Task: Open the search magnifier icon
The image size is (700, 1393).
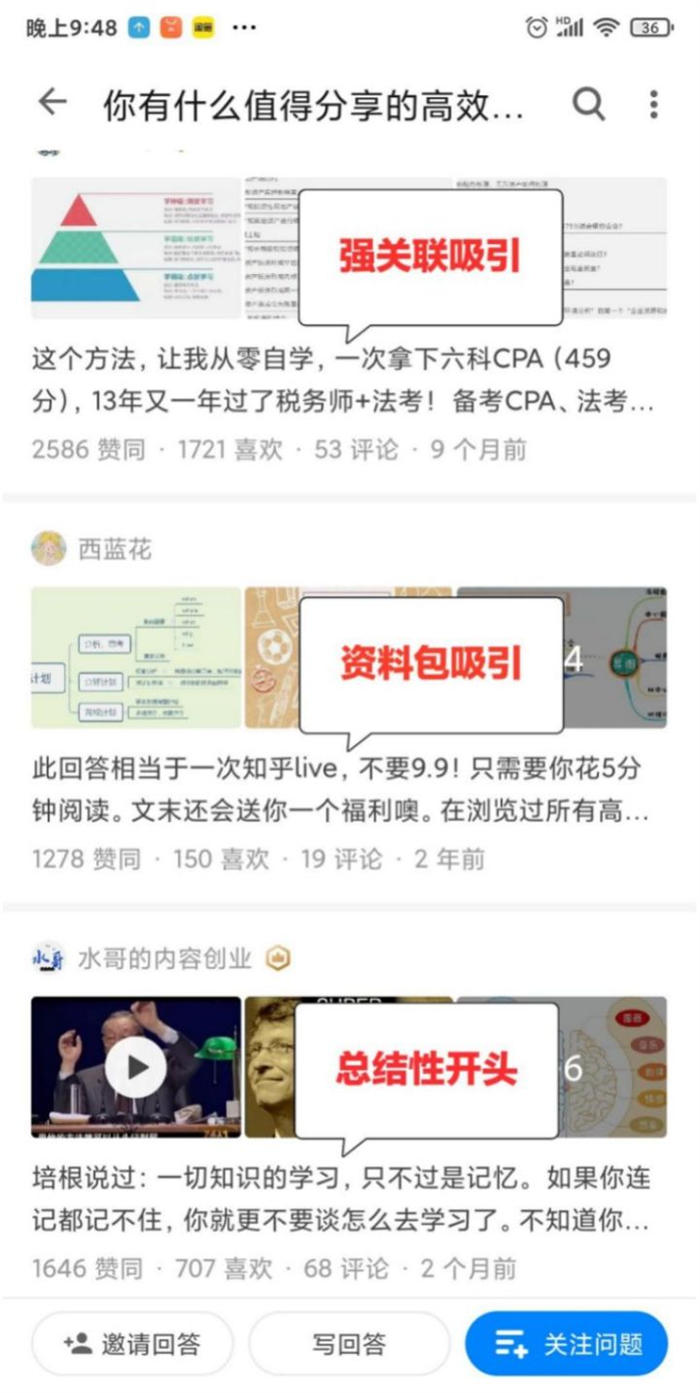Action: tap(588, 103)
